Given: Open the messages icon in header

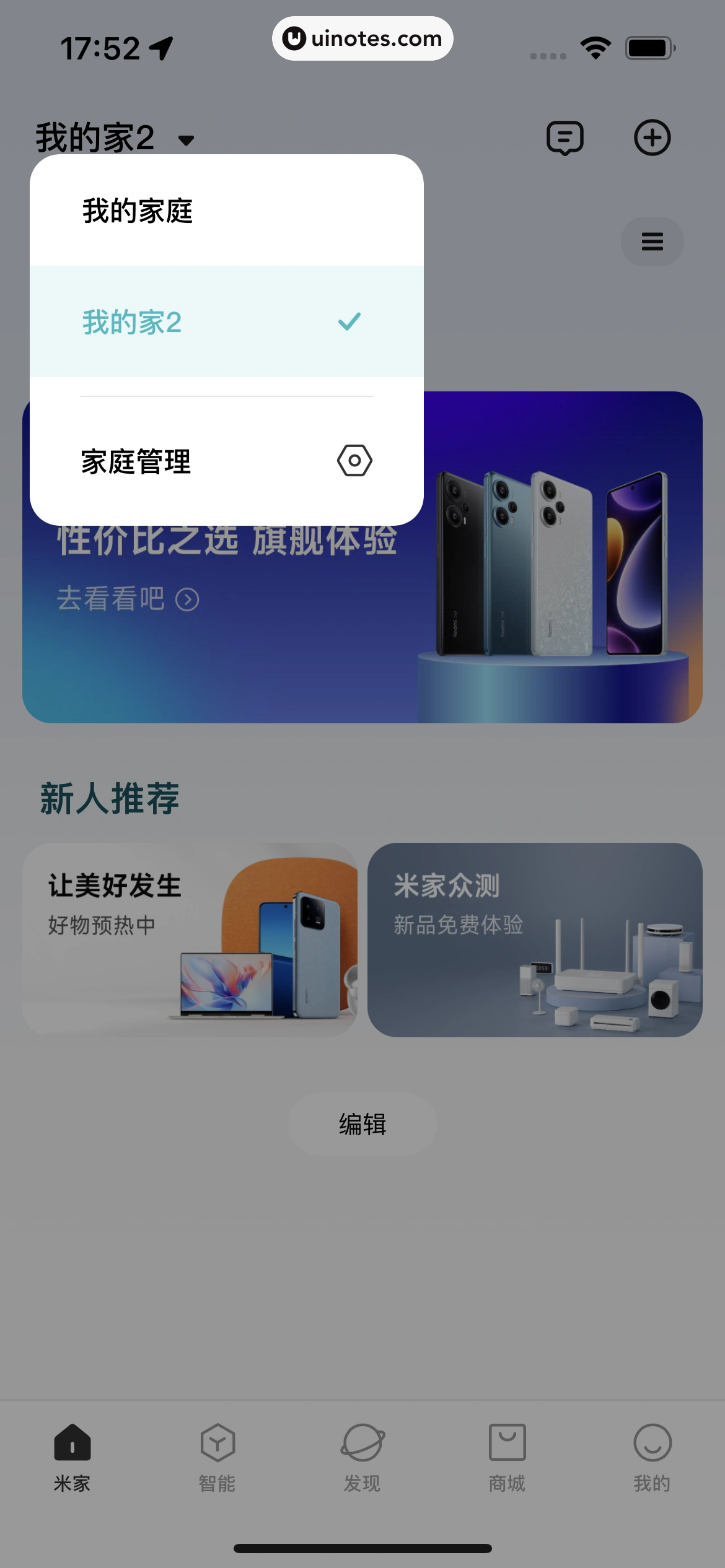Looking at the screenshot, I should [565, 137].
